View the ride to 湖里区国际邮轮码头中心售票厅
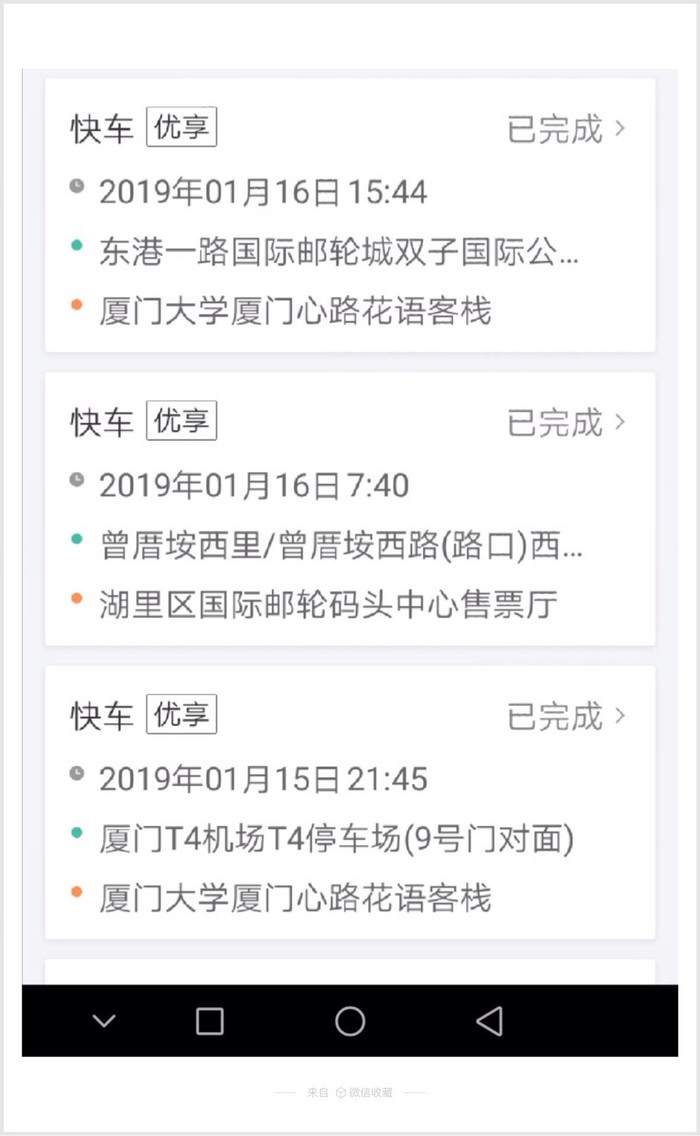Viewport: 700px width, 1136px height. tap(349, 509)
